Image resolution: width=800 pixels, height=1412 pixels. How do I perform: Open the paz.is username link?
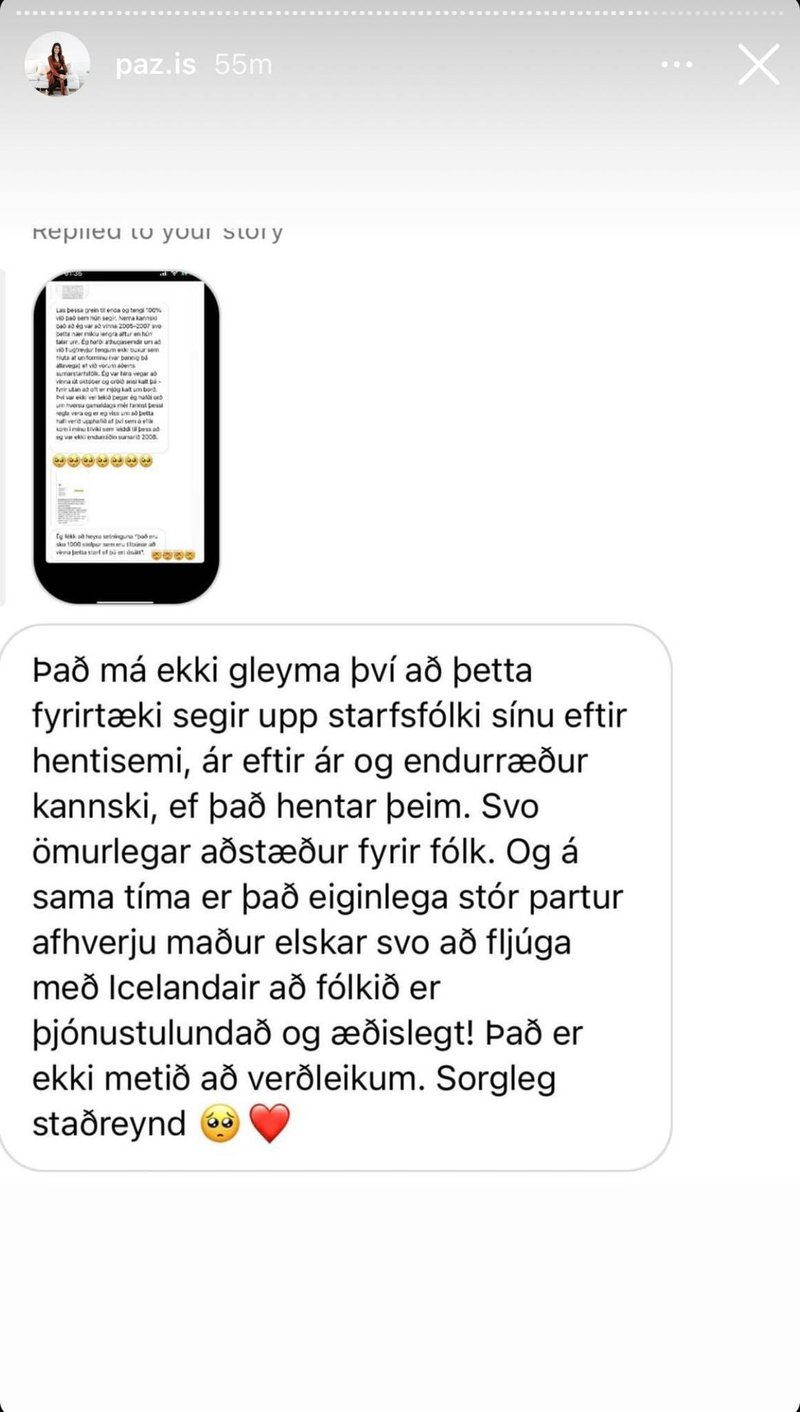coord(153,65)
